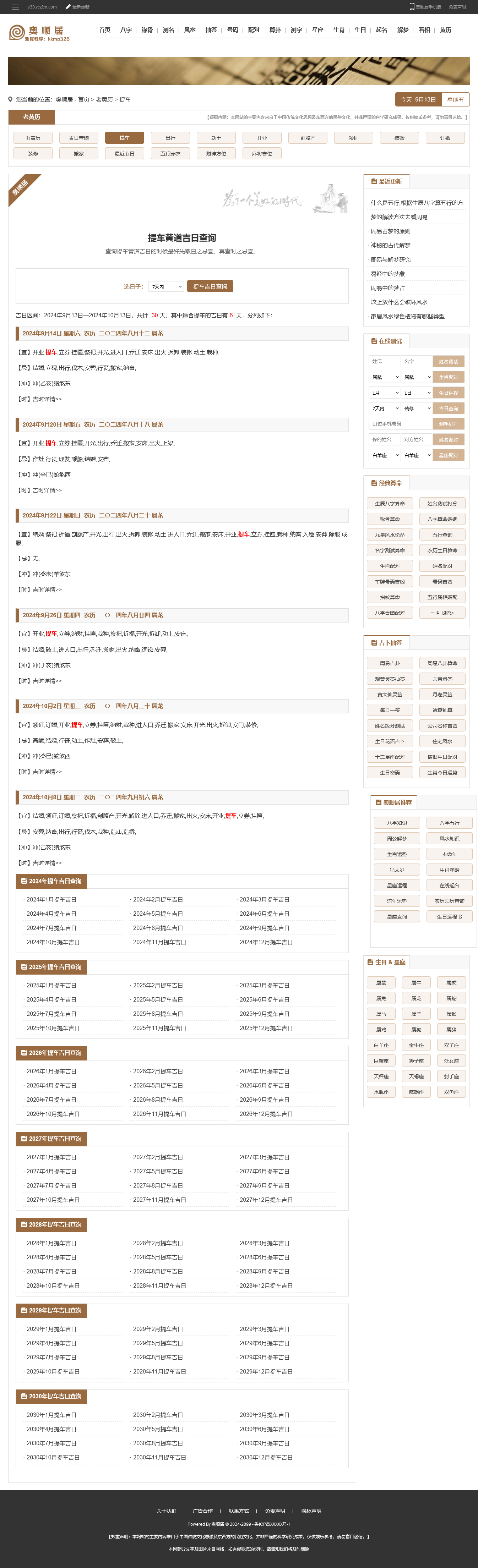Select the 出行 category chip
This screenshot has height=1568, width=478.
170,138
